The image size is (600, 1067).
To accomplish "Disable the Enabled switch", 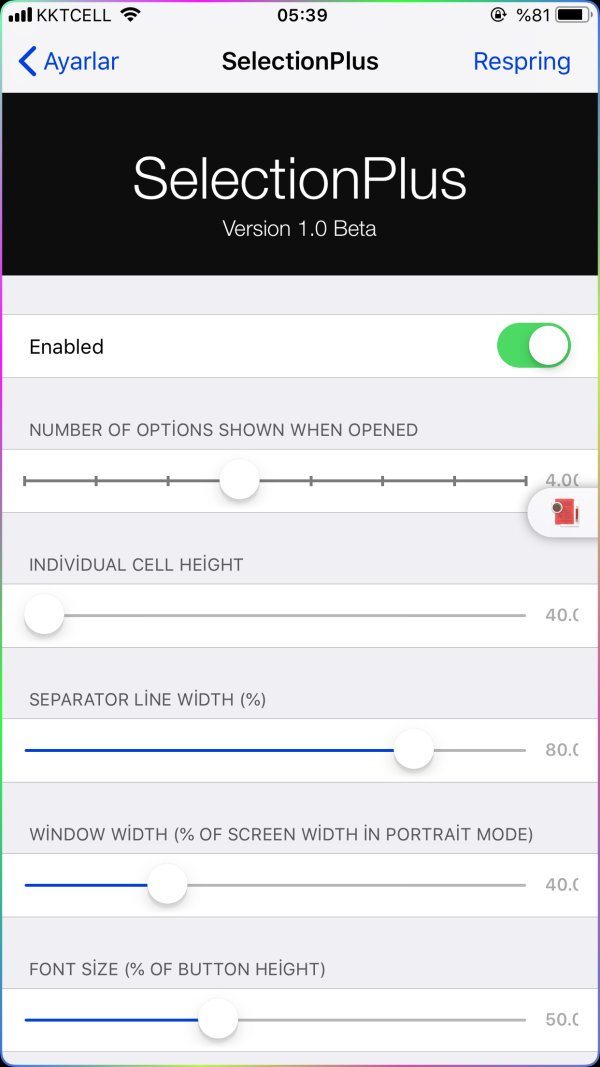I will [534, 346].
